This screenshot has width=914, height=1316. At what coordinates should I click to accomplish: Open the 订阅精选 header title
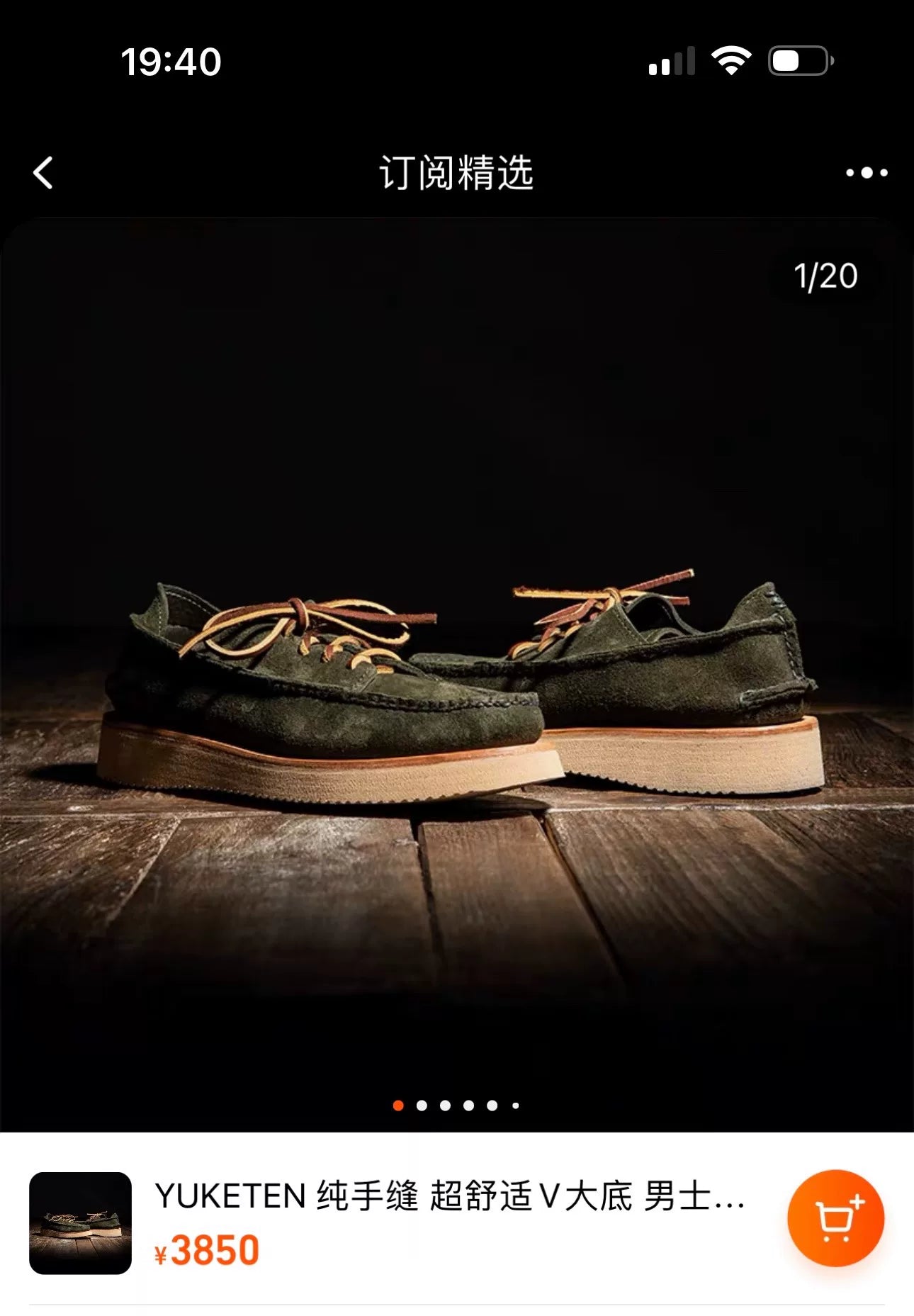point(457,173)
